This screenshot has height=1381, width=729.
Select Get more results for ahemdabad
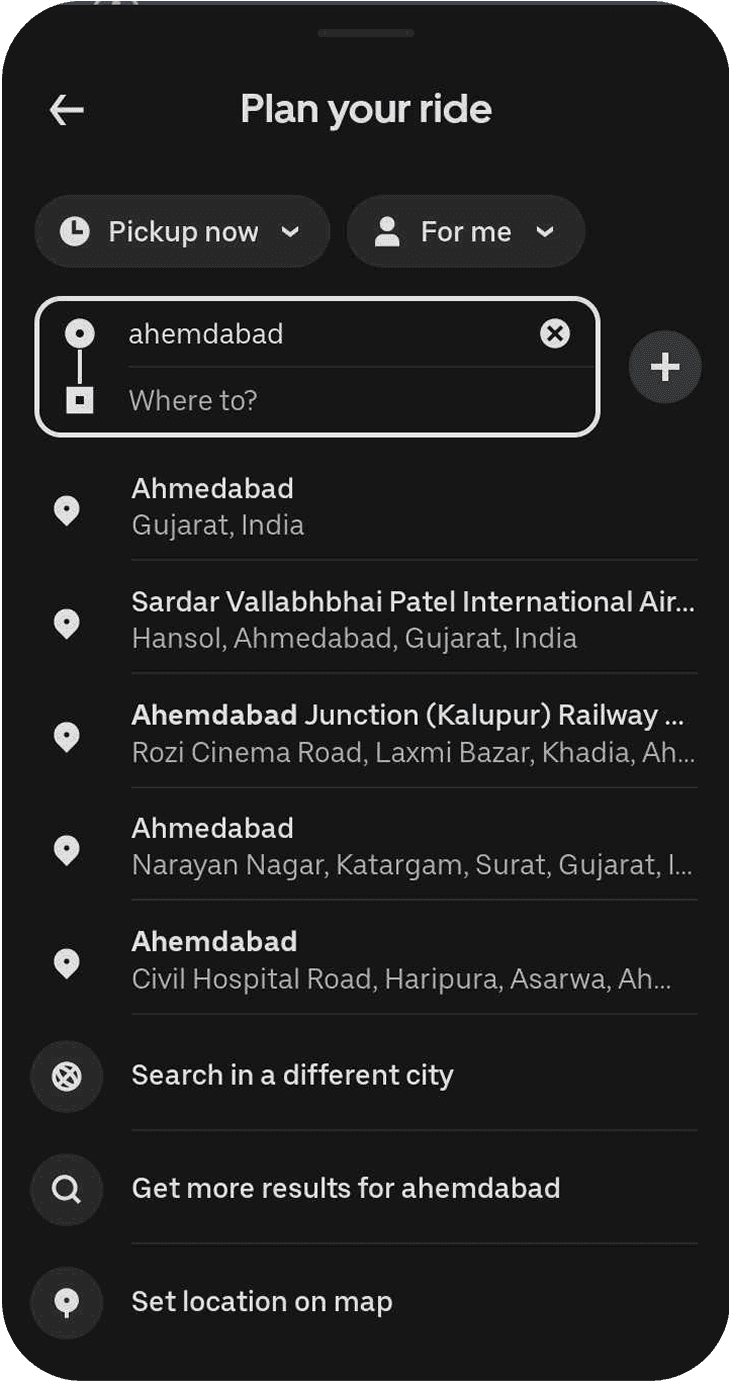tap(345, 1190)
